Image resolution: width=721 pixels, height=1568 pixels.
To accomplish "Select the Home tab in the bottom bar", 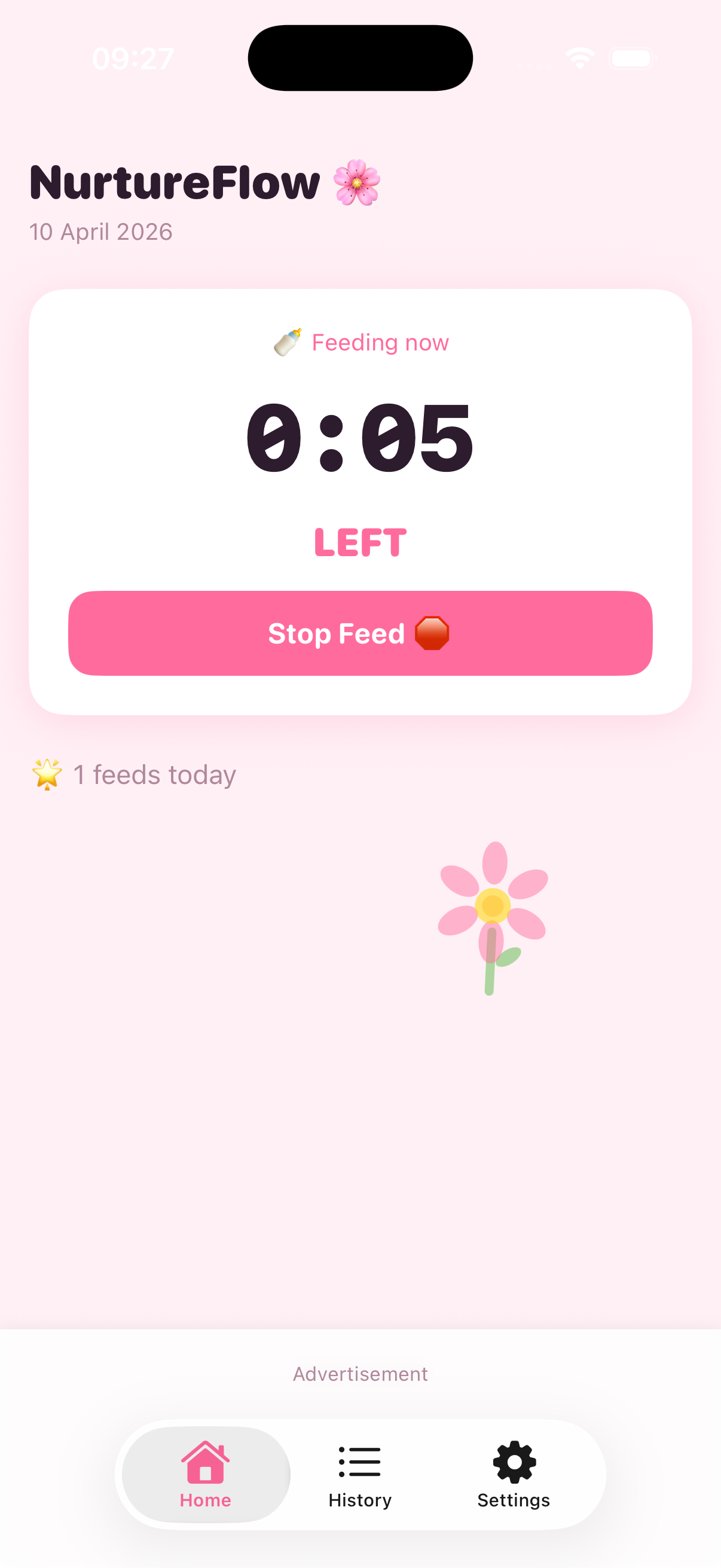I will click(x=204, y=1475).
